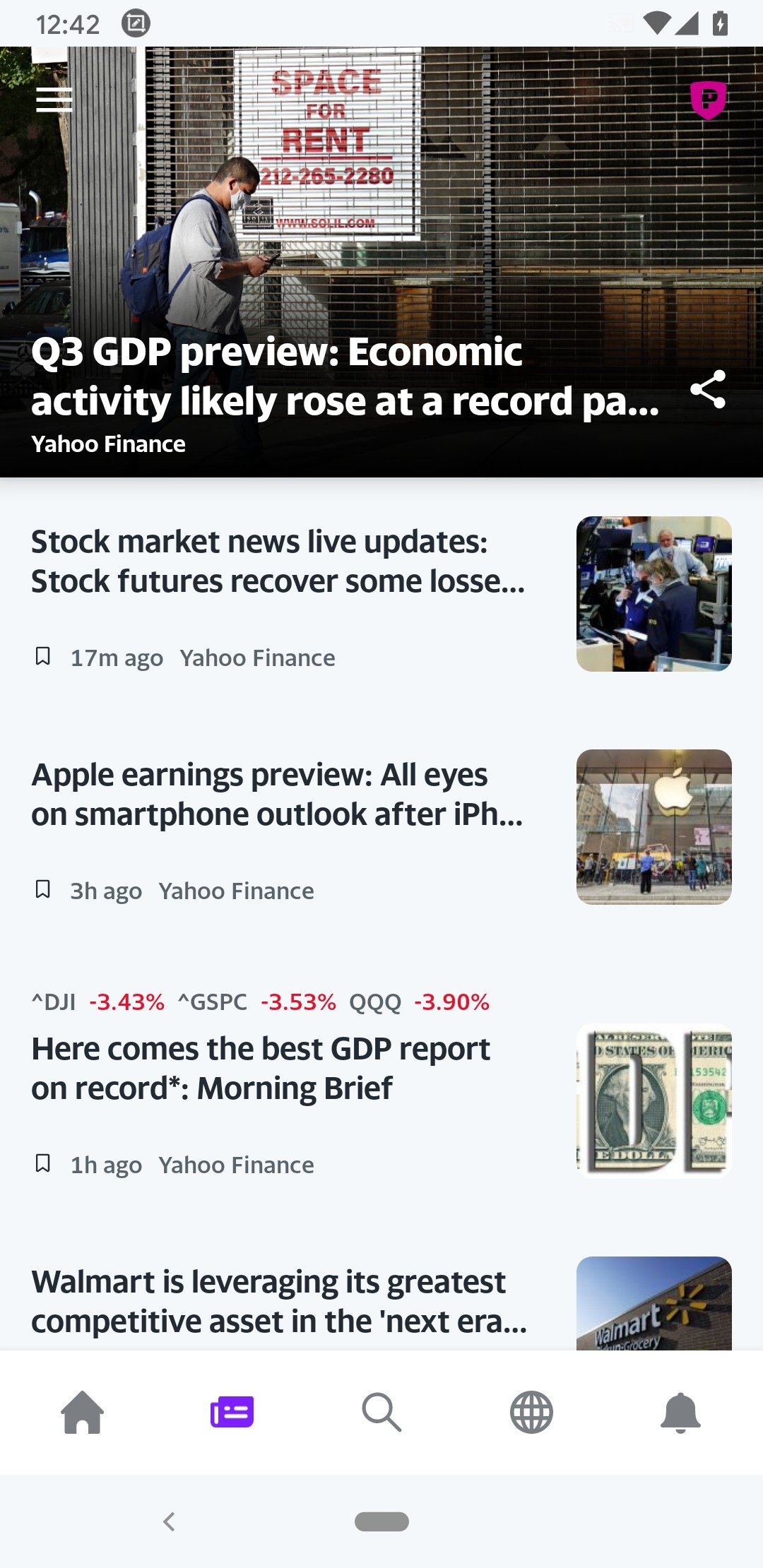Open the Q3 GDP preview headline story
Image resolution: width=763 pixels, height=1568 pixels.
click(x=346, y=376)
